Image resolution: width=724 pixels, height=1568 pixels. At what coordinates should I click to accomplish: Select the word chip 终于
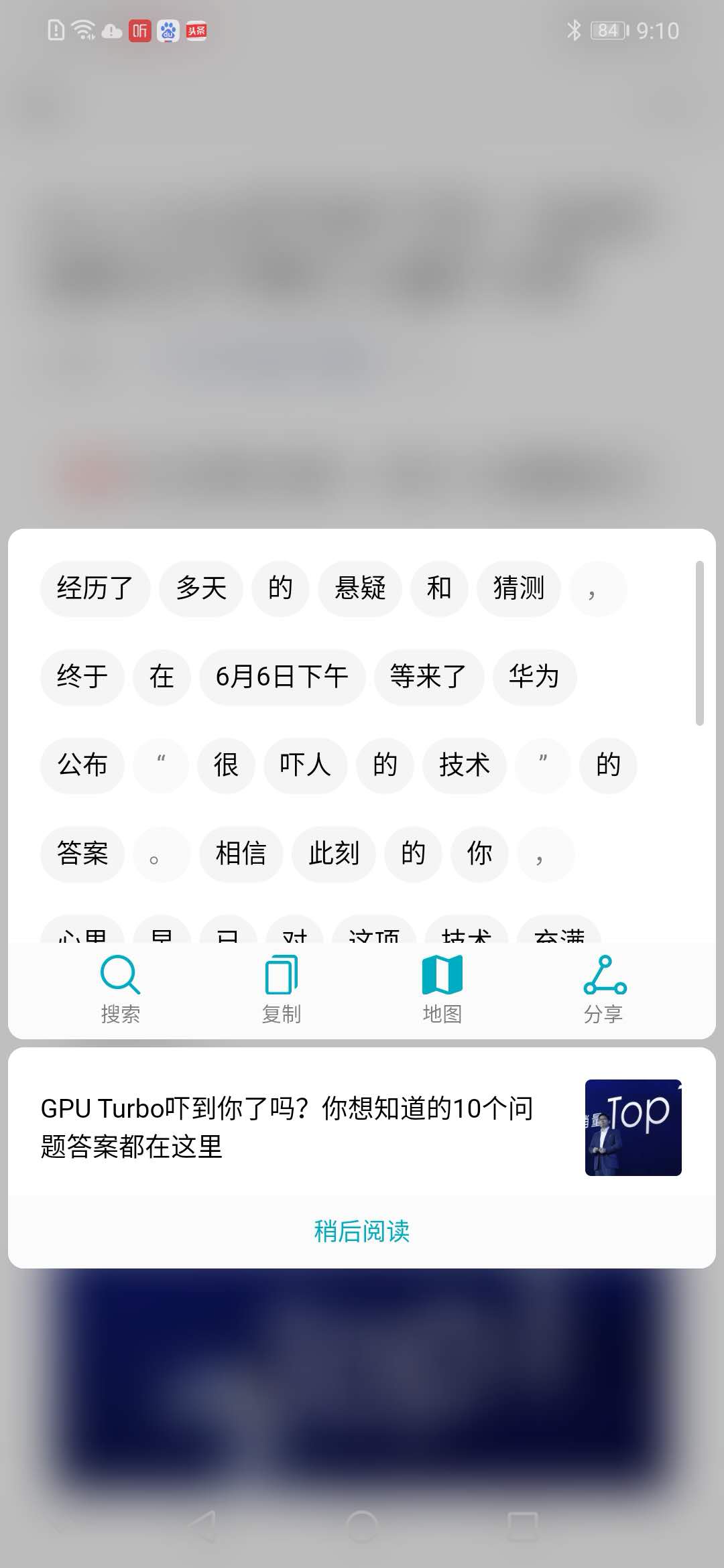click(82, 677)
